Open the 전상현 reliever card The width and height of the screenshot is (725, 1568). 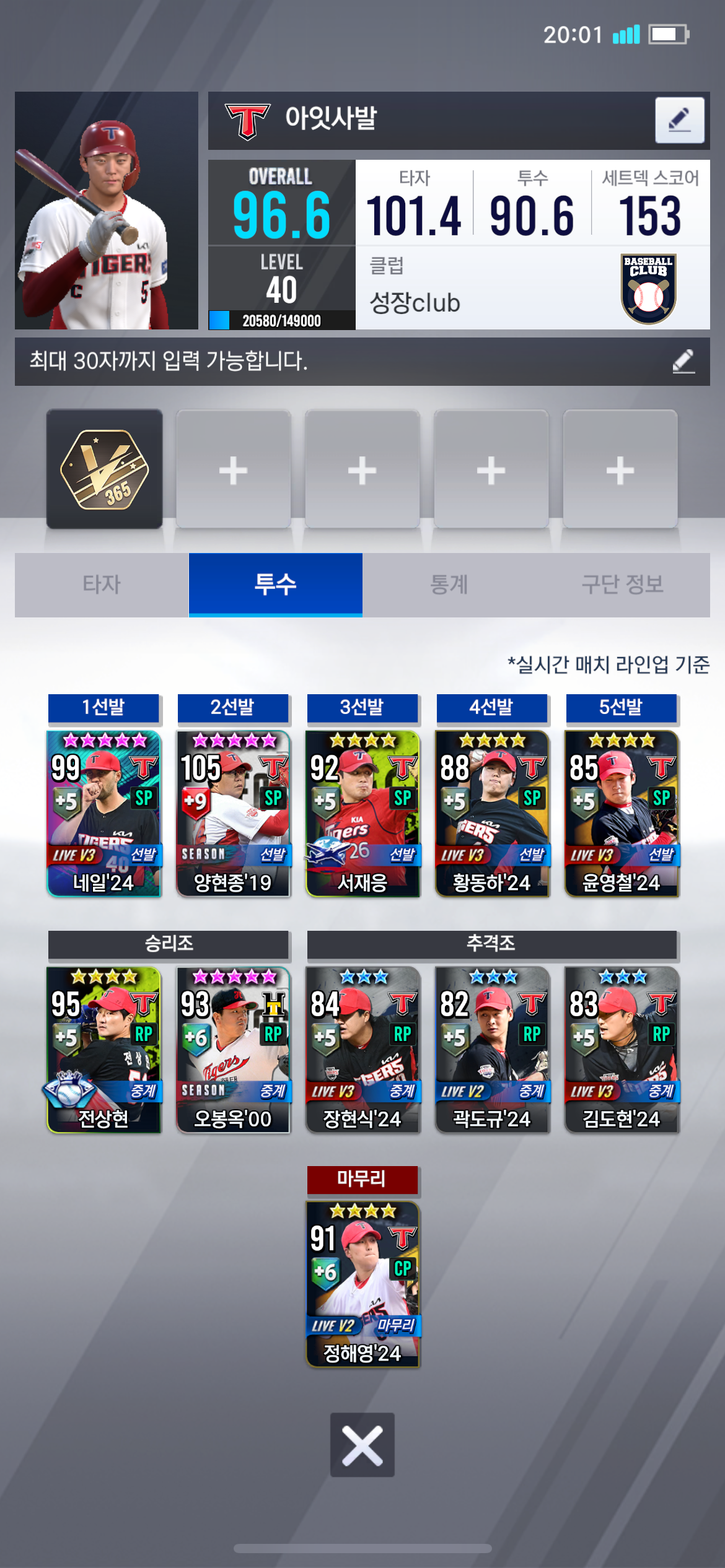(104, 1050)
